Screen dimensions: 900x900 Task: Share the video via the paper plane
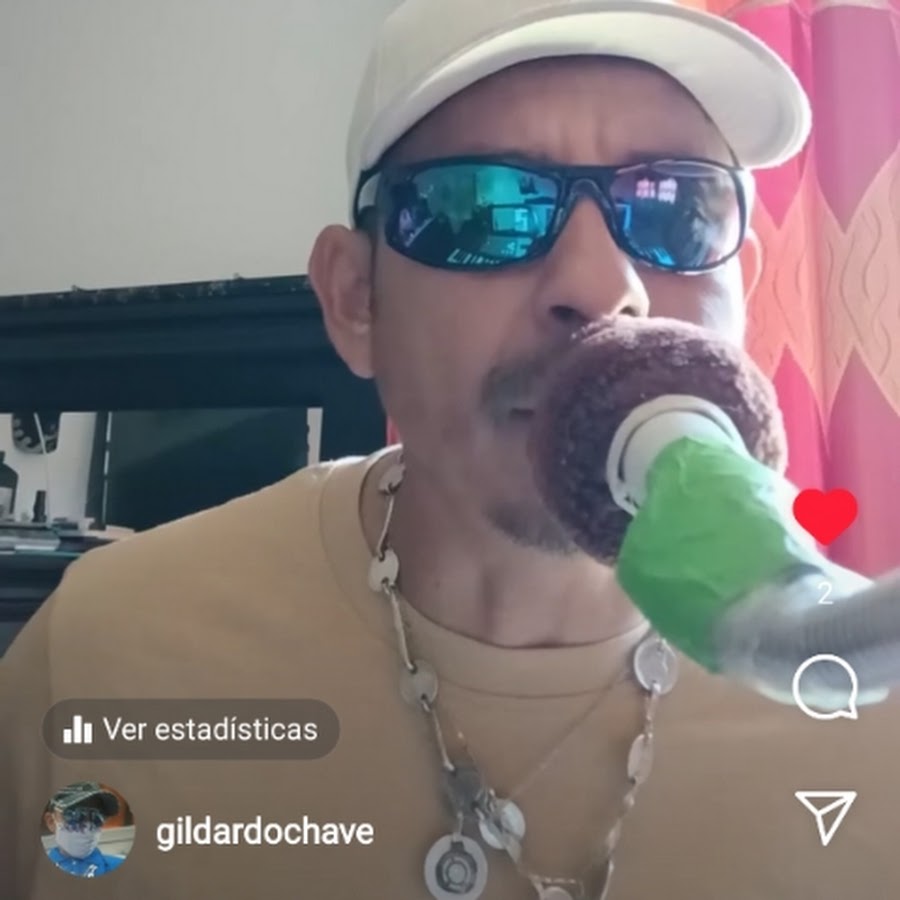[825, 815]
